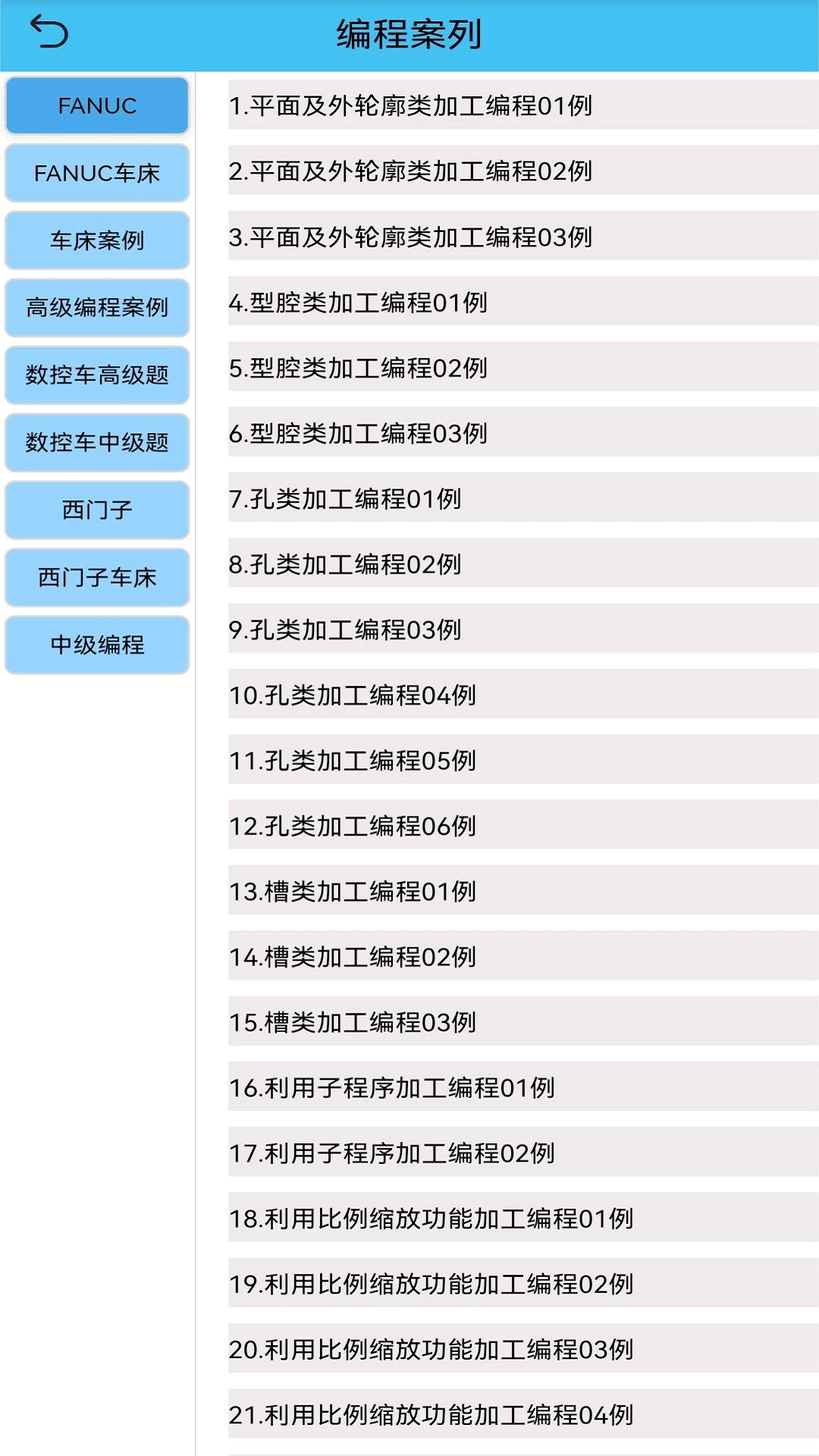819x1456 pixels.
Task: Open the 车床案例 category
Action: click(96, 240)
